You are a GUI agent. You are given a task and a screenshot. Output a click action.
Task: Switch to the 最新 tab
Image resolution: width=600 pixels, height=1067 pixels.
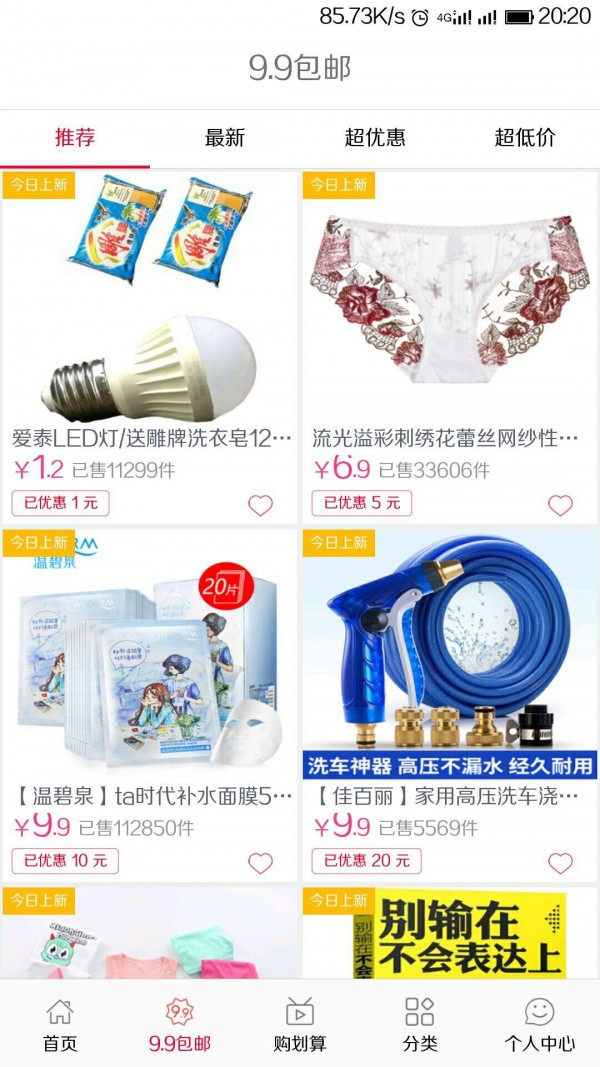(x=225, y=138)
